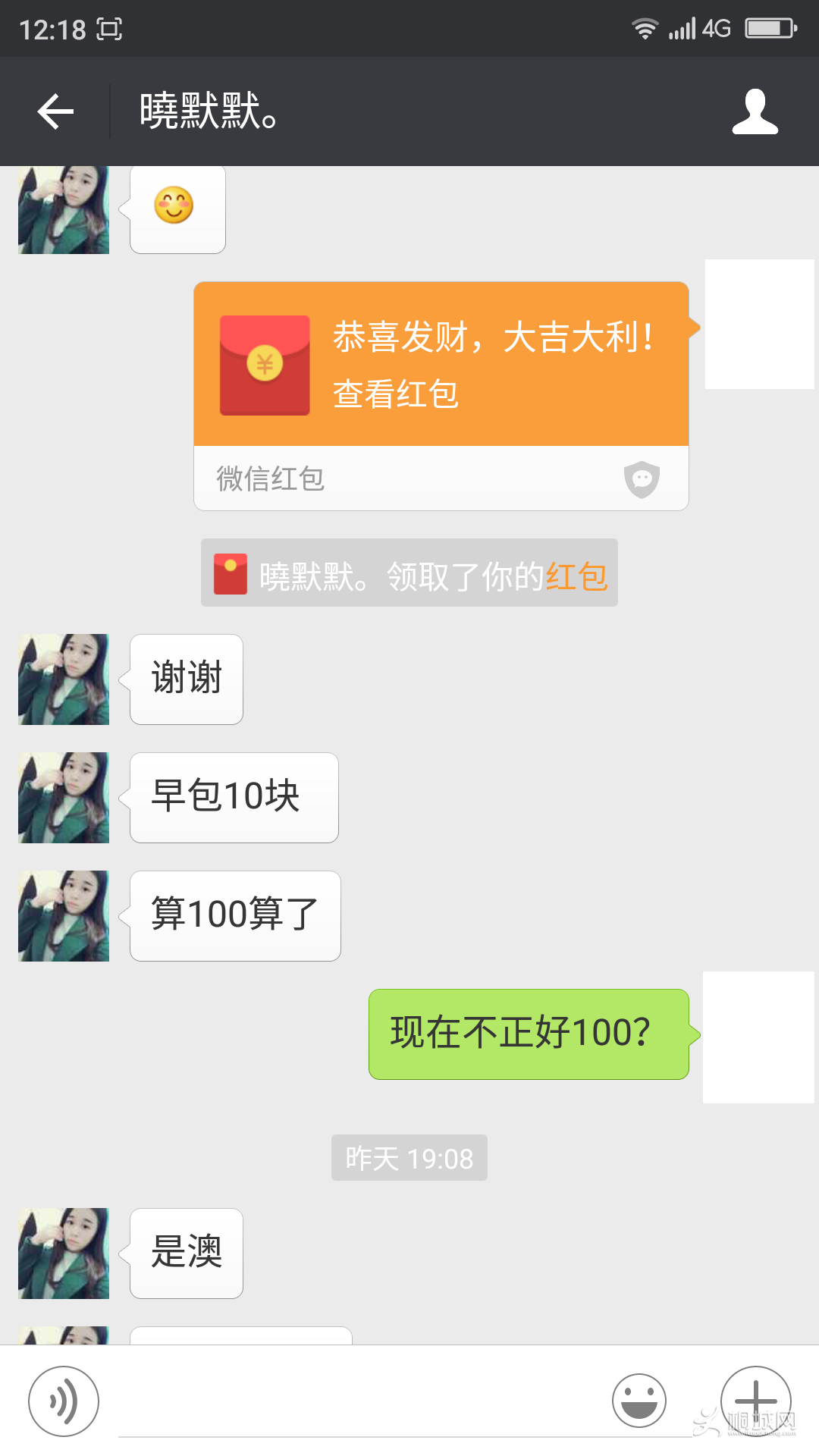The width and height of the screenshot is (819, 1456).
Task: Tap the orange 红包 link in notice
Action: coord(576,577)
